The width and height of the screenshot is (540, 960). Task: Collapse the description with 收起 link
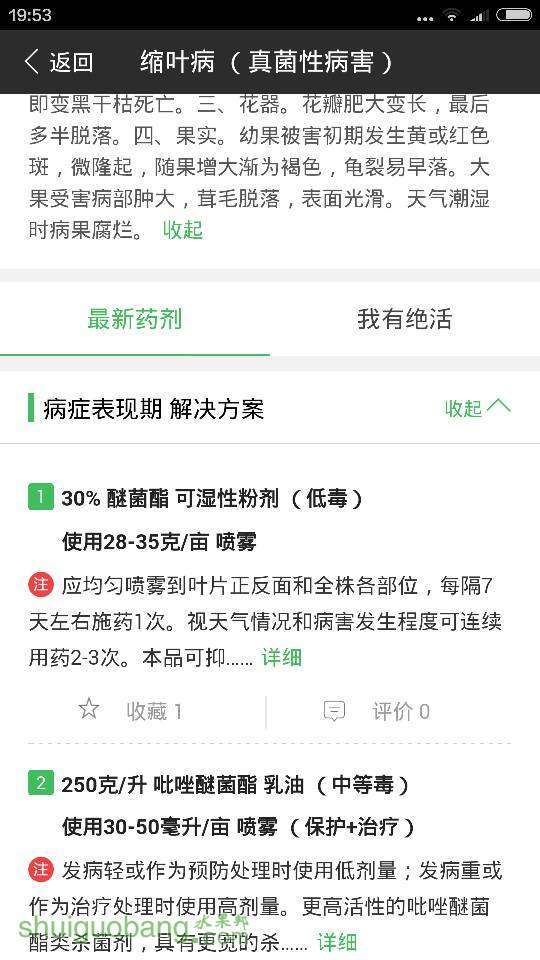tap(182, 231)
